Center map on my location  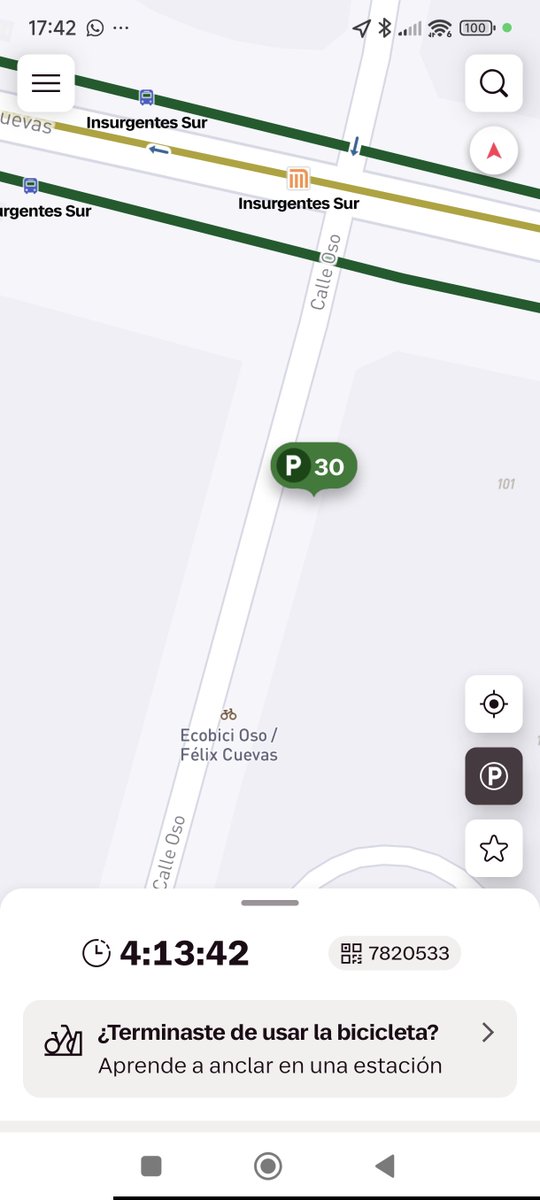point(494,704)
